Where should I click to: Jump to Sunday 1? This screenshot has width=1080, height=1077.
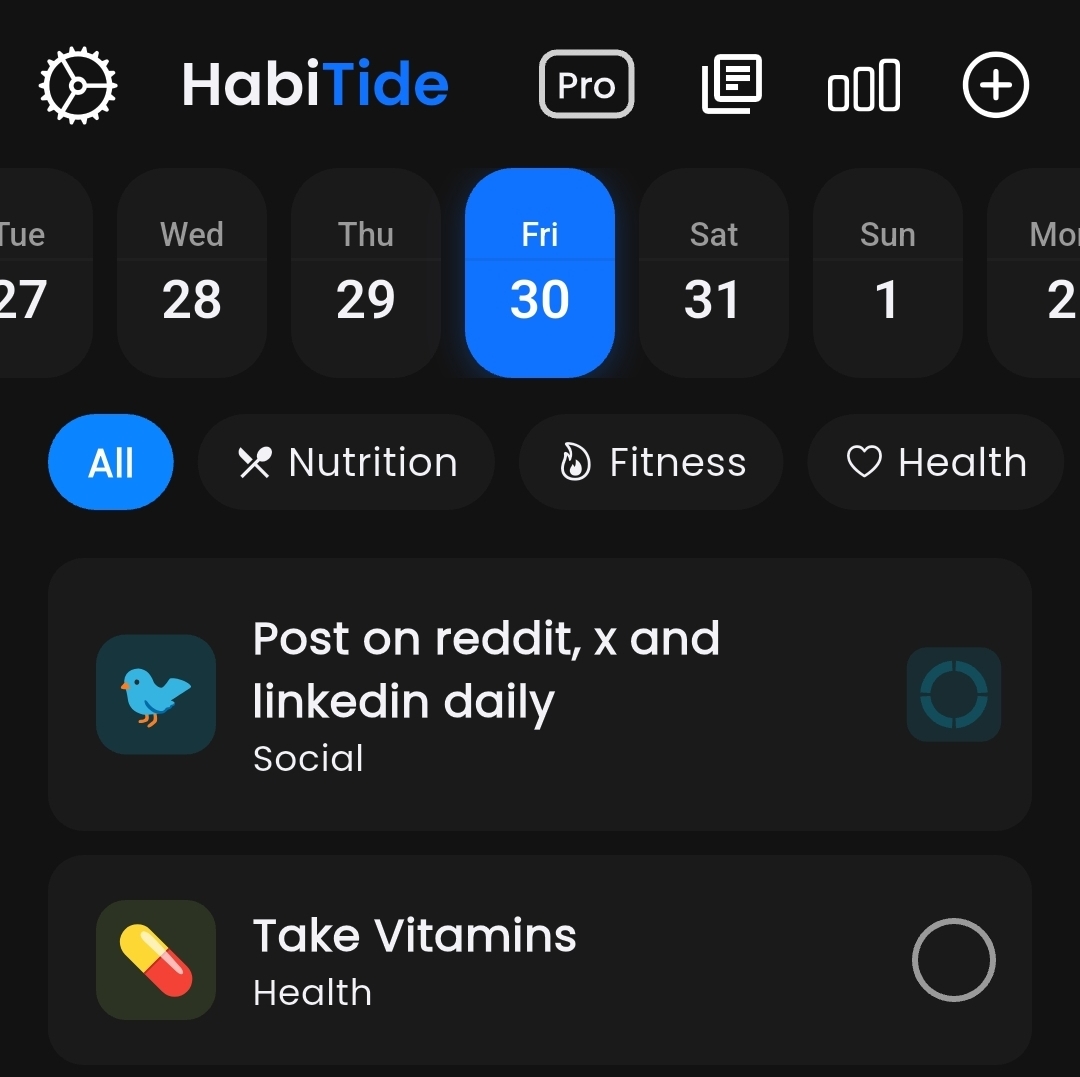pyautogui.click(x=888, y=272)
